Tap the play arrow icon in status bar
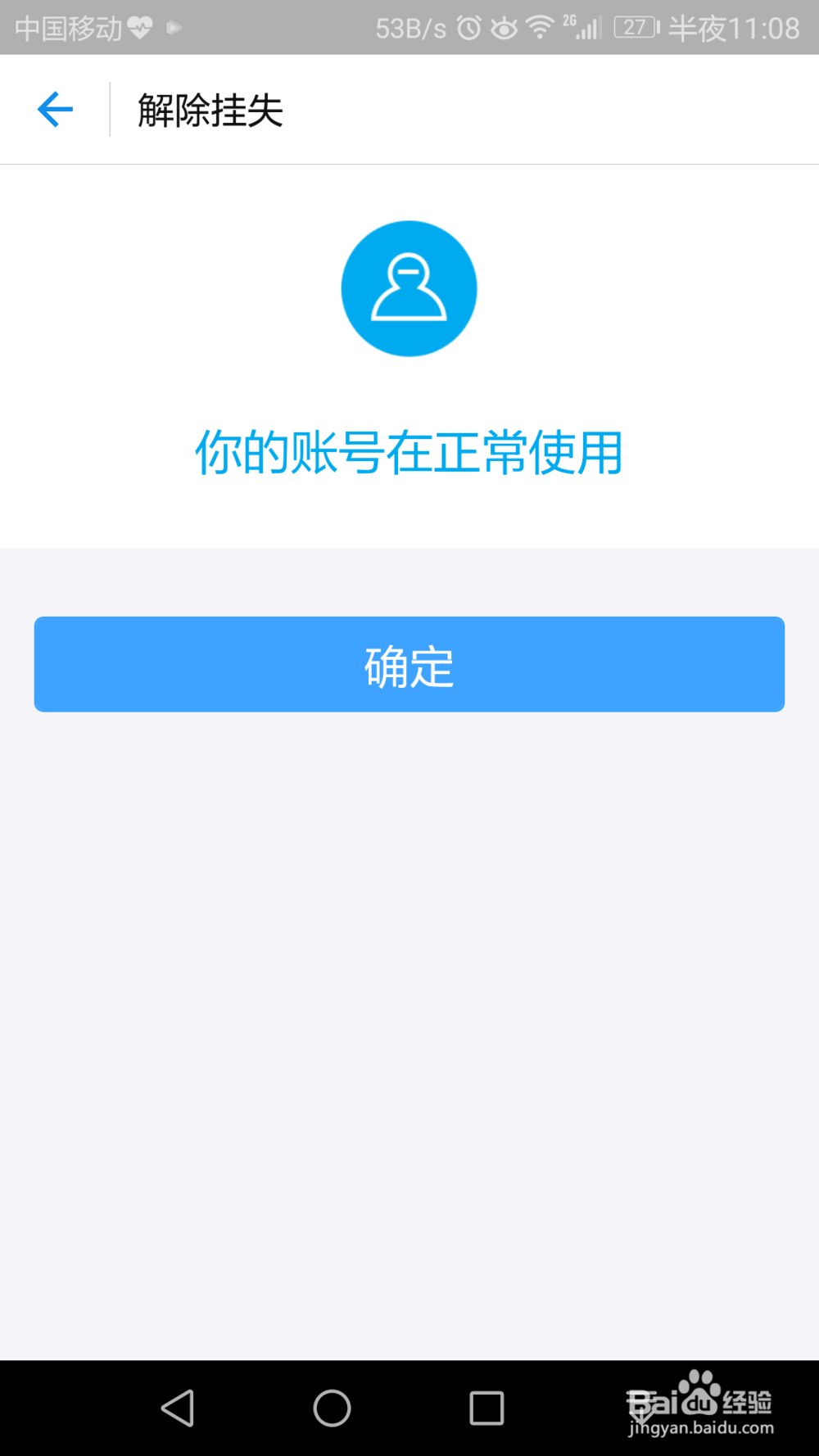 click(x=172, y=27)
